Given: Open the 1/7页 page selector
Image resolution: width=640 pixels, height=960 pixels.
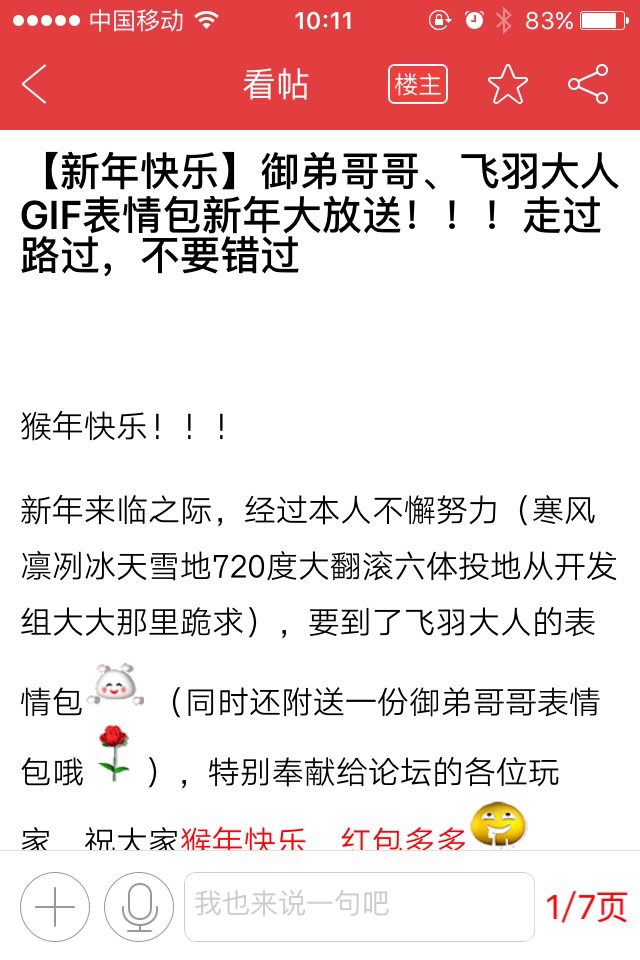Looking at the screenshot, I should click(586, 906).
